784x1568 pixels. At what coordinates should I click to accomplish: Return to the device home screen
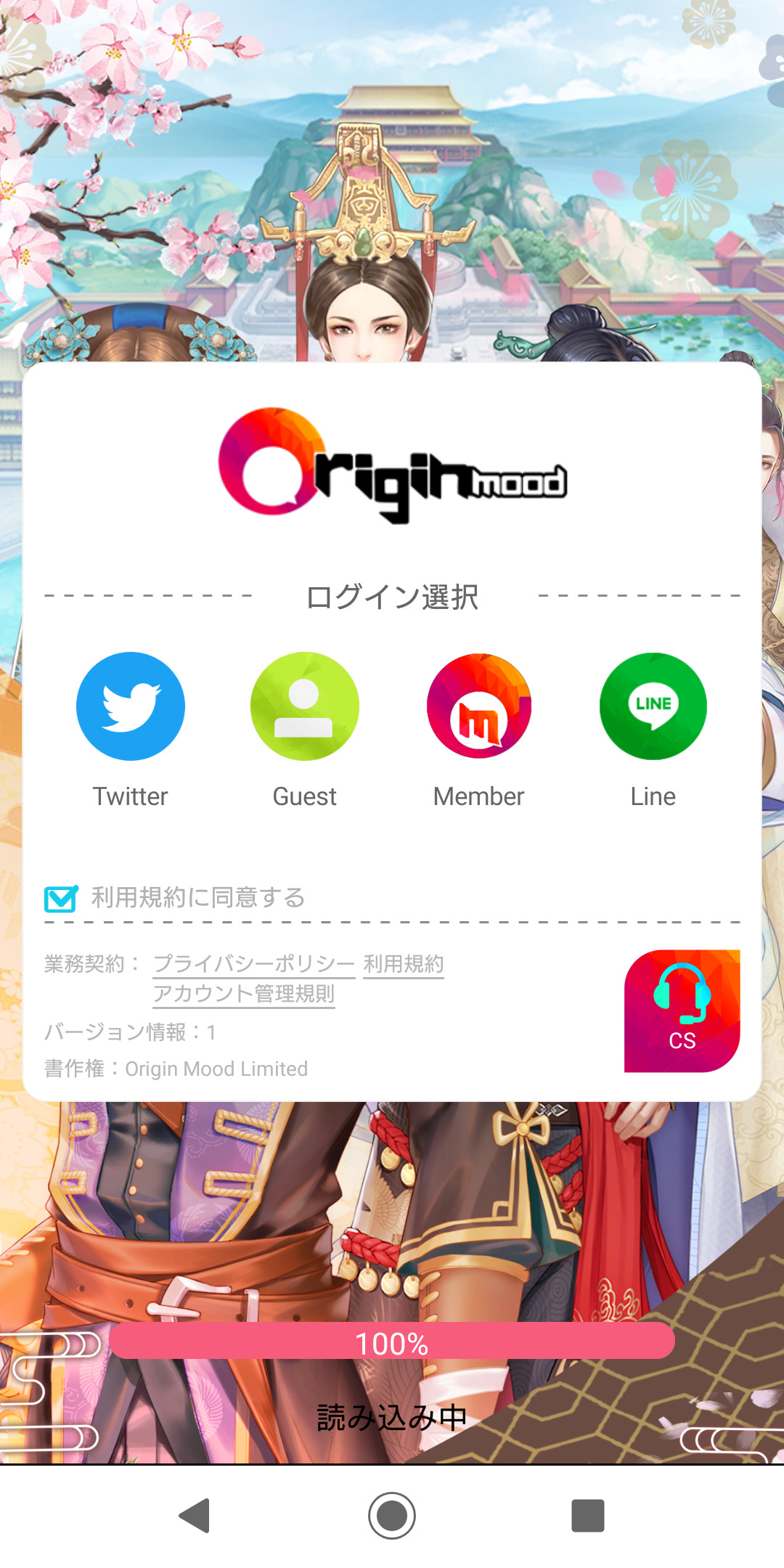click(392, 1516)
